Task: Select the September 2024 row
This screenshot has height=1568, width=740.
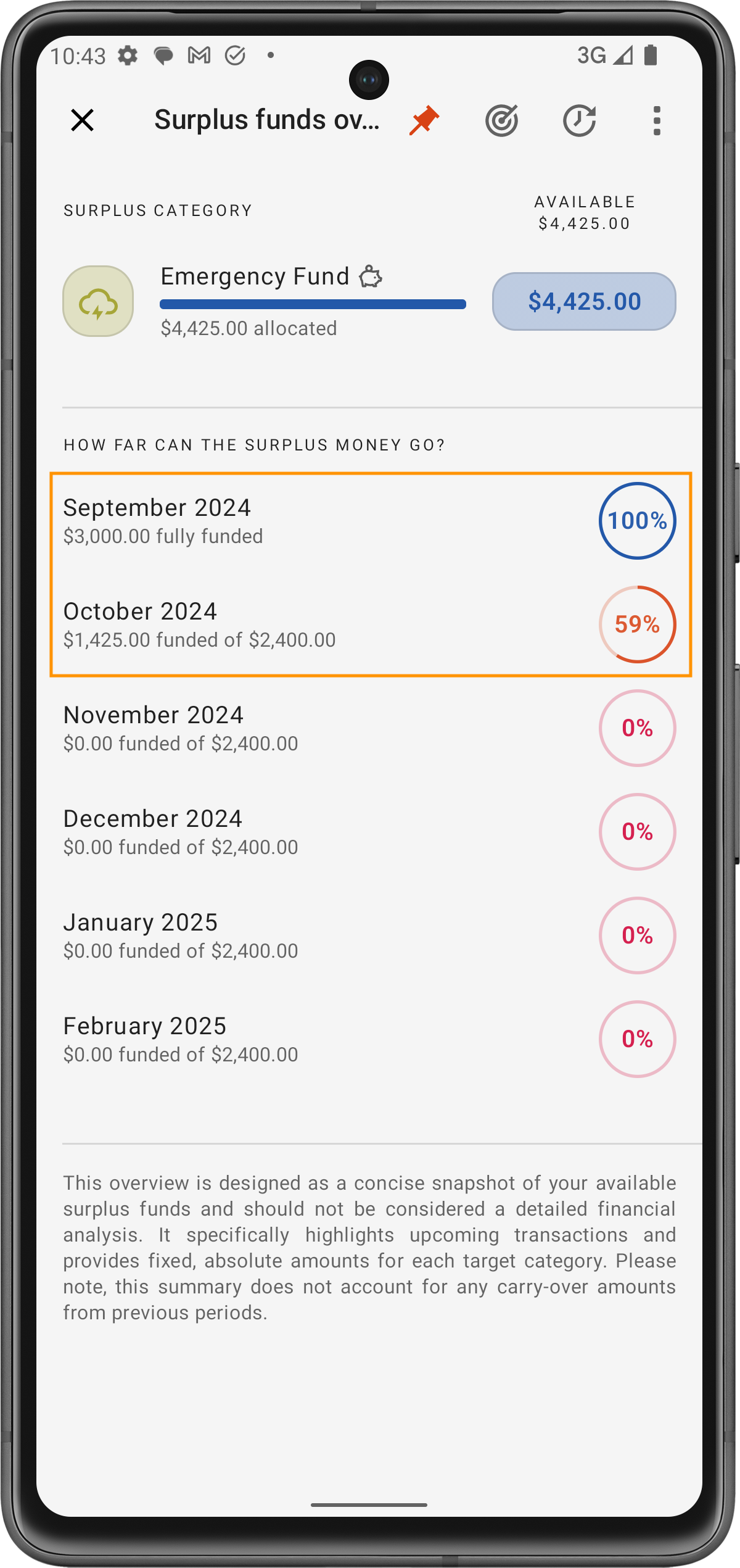Action: coord(370,521)
